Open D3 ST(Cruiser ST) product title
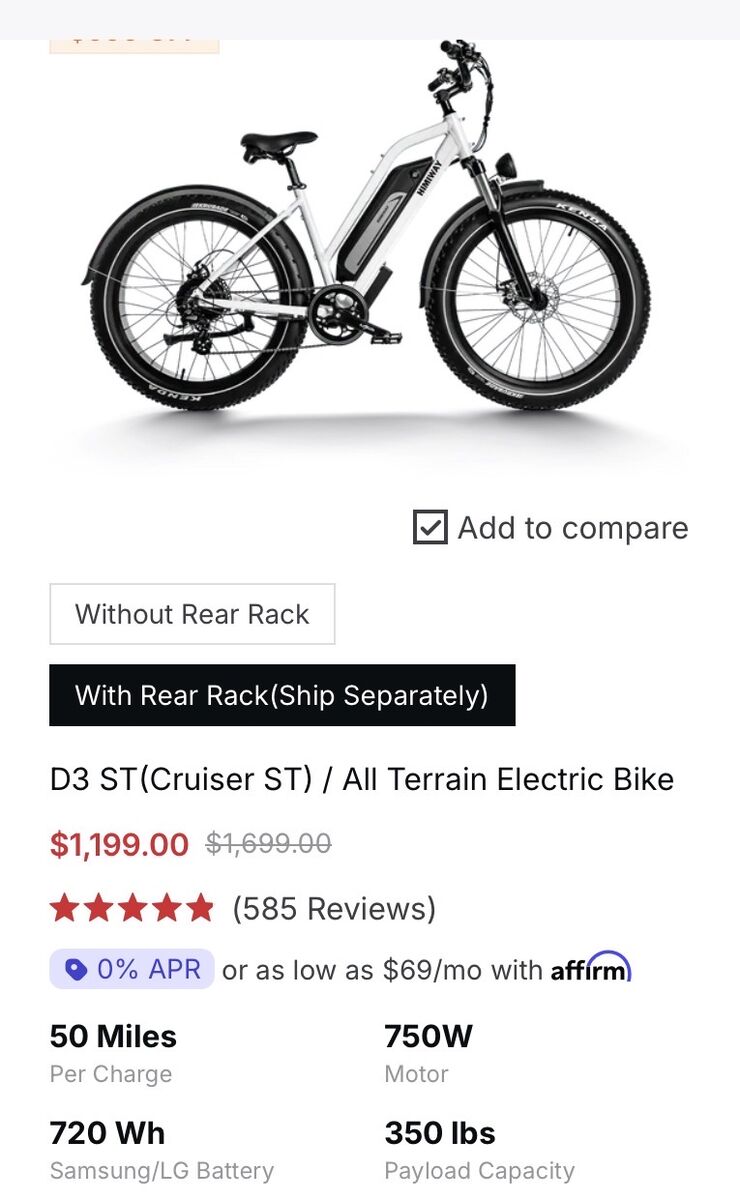 coord(362,779)
